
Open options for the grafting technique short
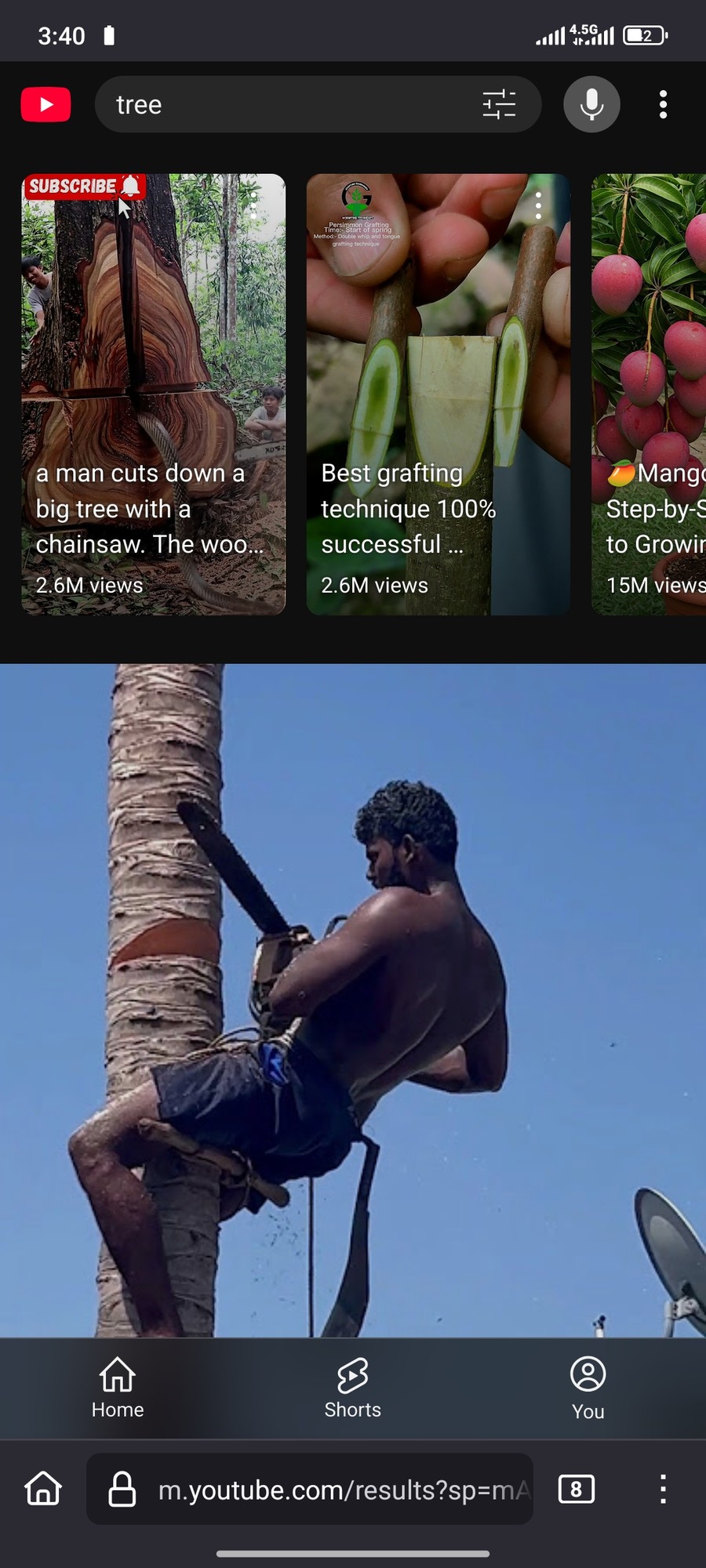[x=538, y=206]
